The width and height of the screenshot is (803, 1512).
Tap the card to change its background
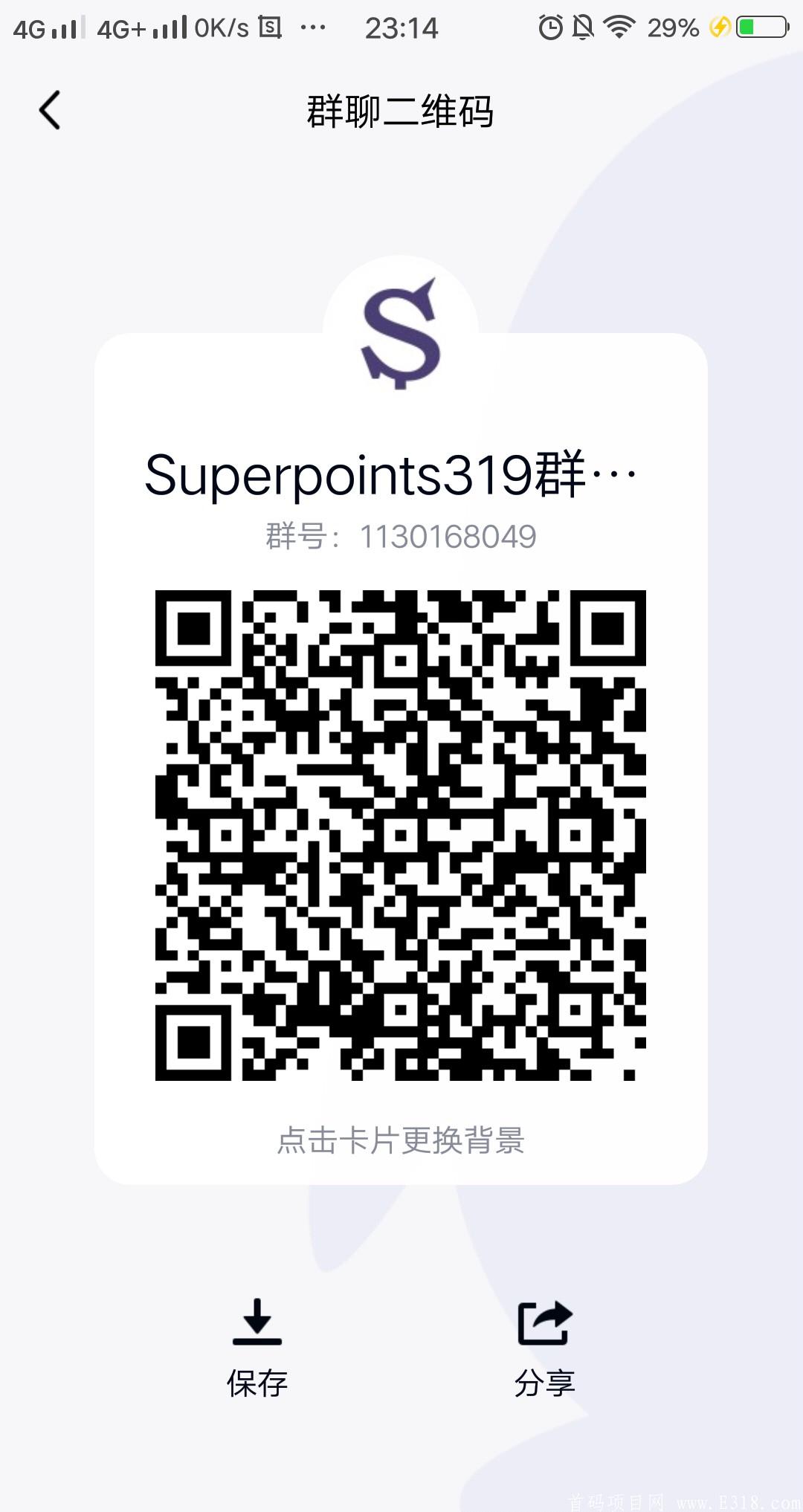(400, 1140)
